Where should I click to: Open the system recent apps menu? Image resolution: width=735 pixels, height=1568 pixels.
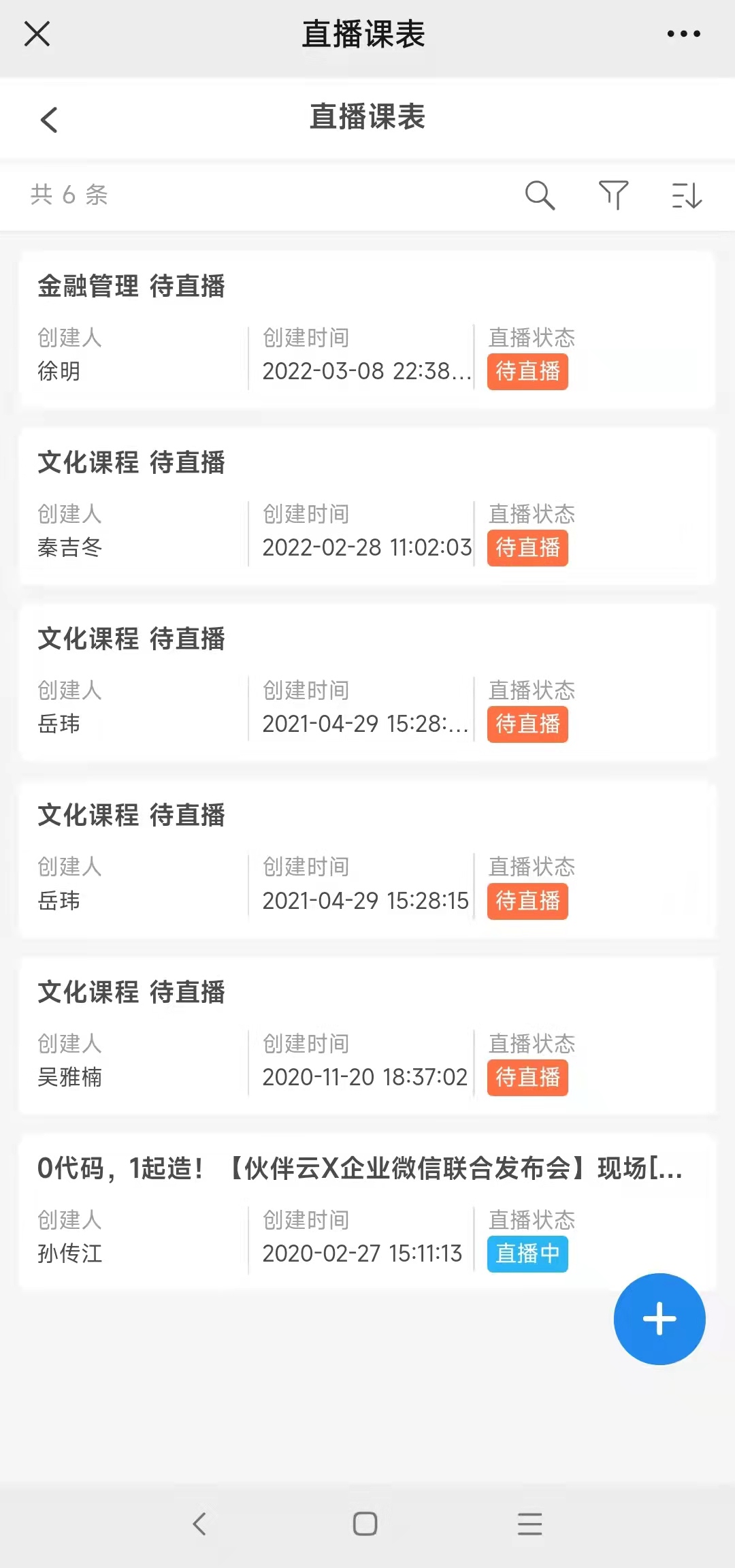click(x=529, y=1524)
